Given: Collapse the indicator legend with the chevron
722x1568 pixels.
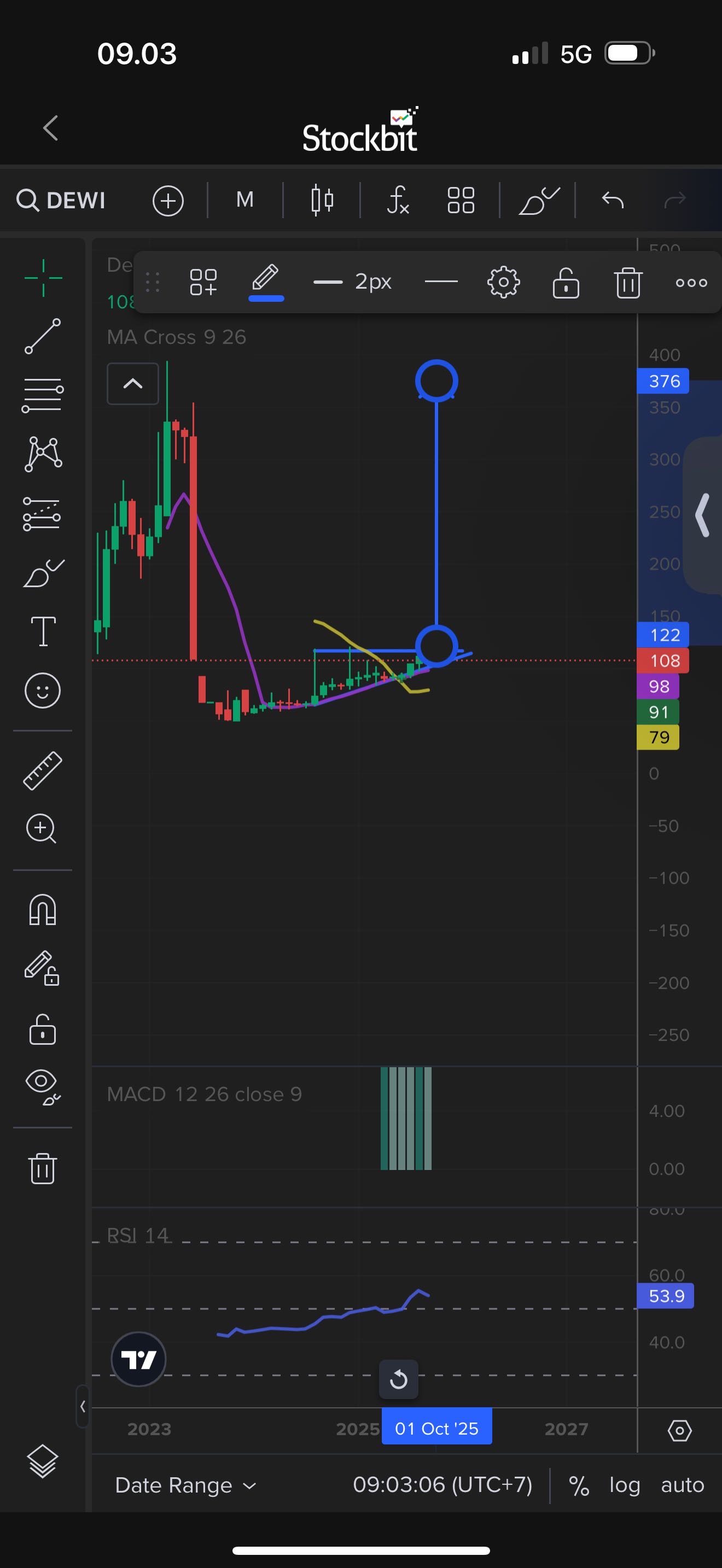Looking at the screenshot, I should (x=133, y=383).
